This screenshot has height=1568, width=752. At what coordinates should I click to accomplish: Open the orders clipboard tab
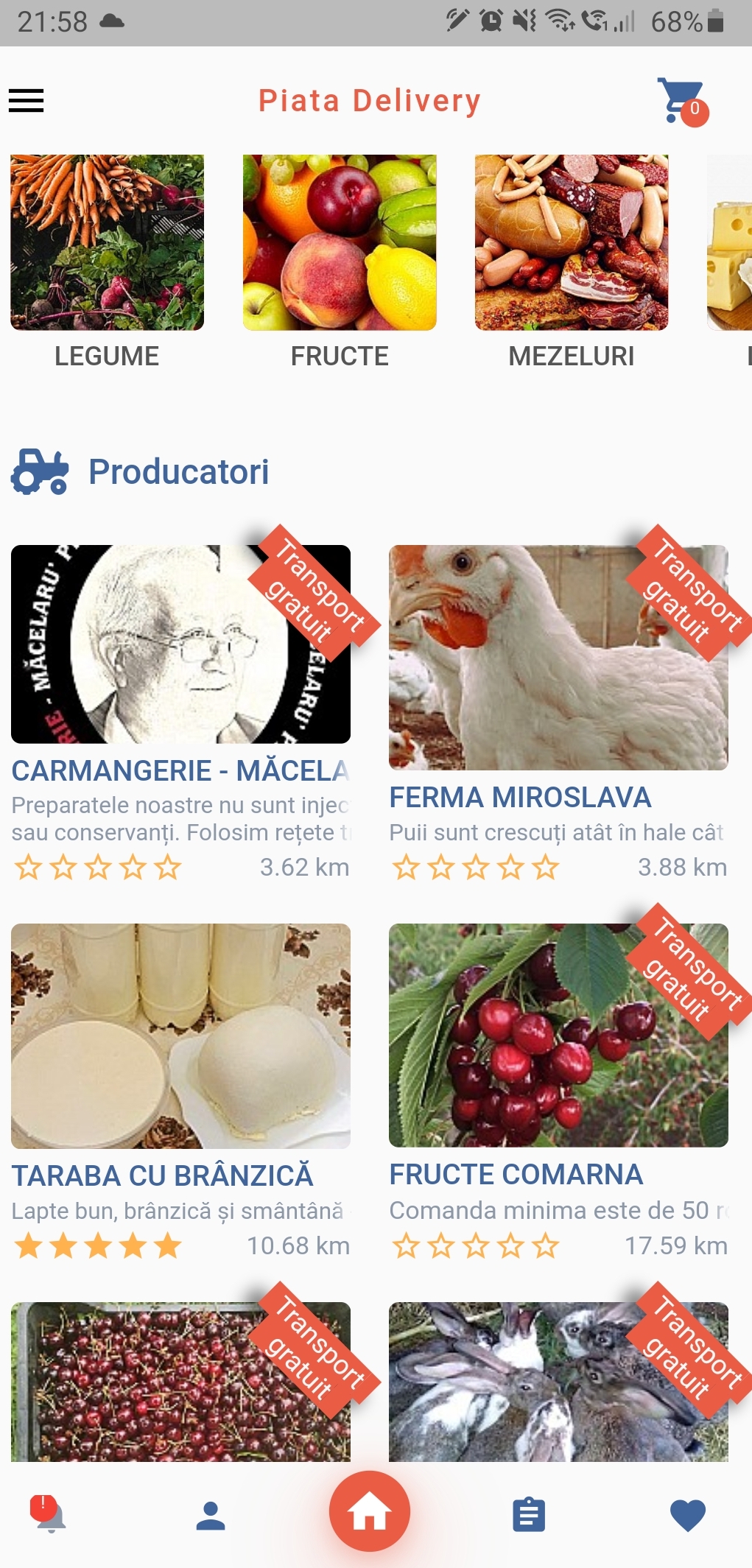(529, 1515)
